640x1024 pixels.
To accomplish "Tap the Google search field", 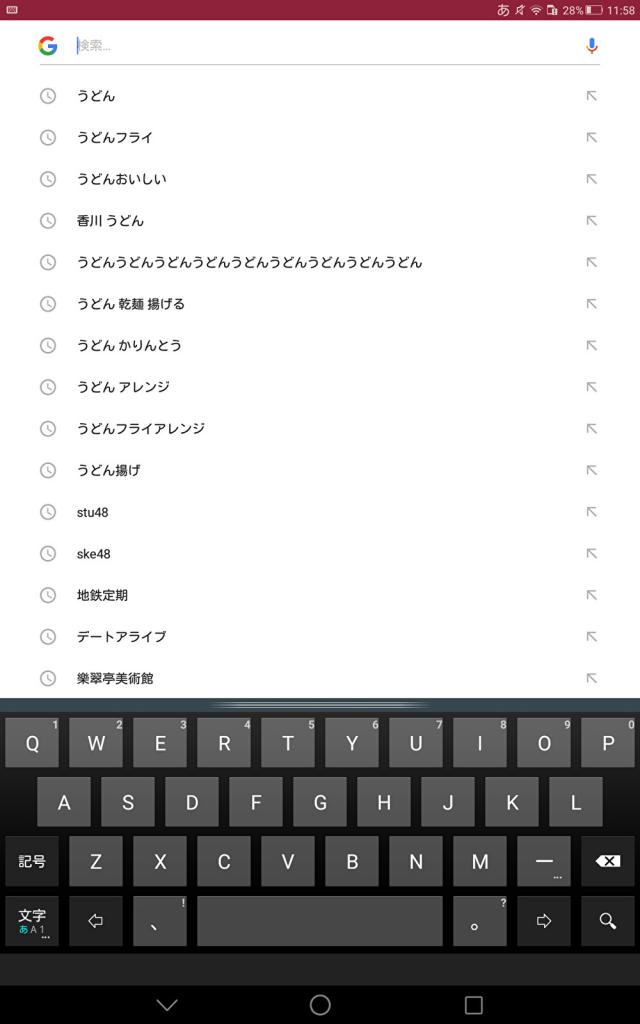I will (320, 46).
